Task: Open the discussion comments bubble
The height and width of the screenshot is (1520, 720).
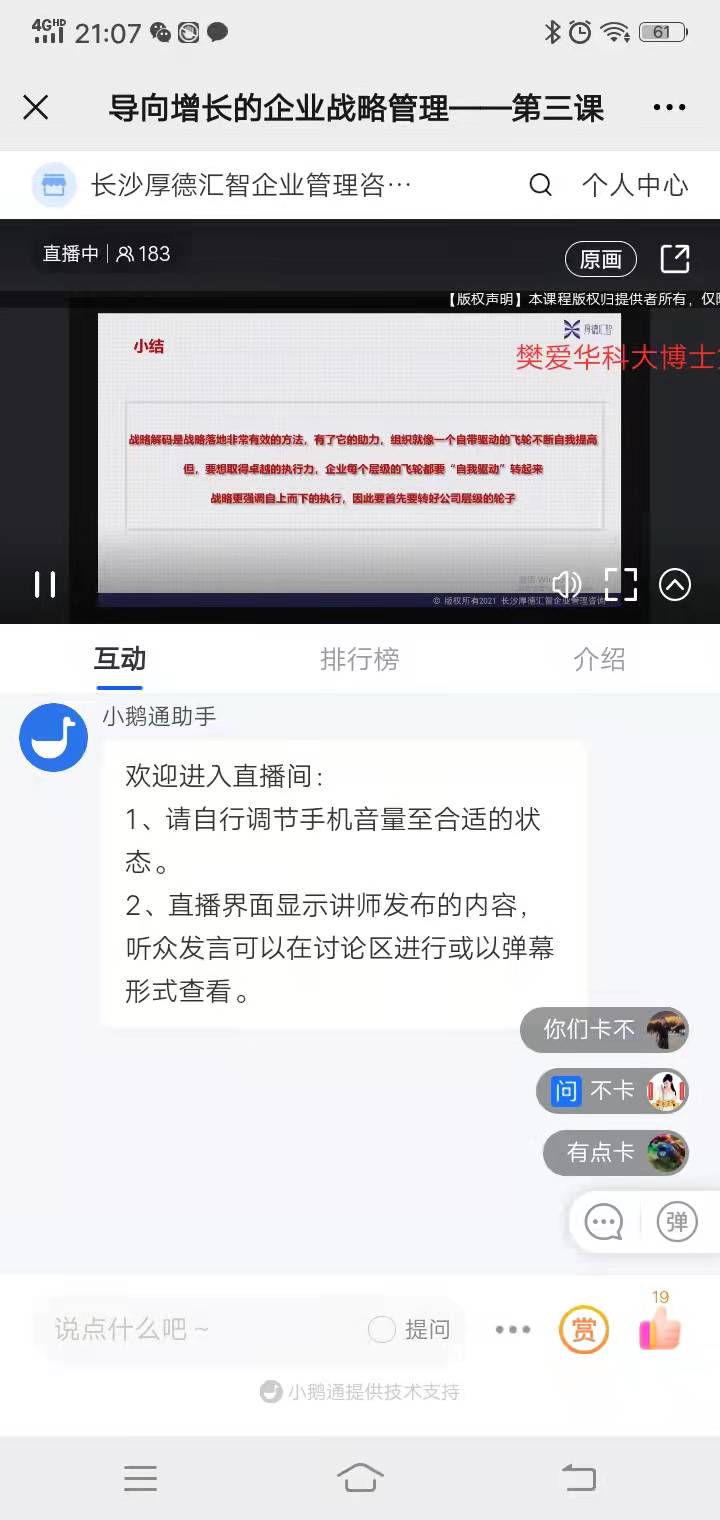Action: [x=604, y=1222]
